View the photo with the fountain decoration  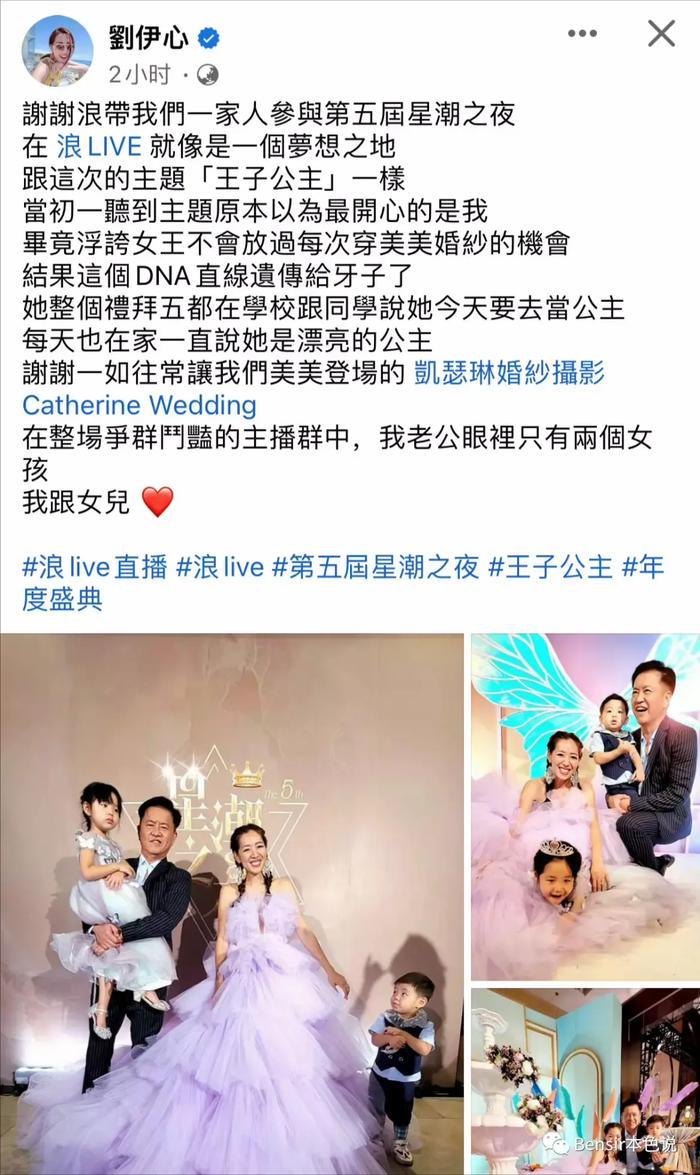coord(585,1080)
